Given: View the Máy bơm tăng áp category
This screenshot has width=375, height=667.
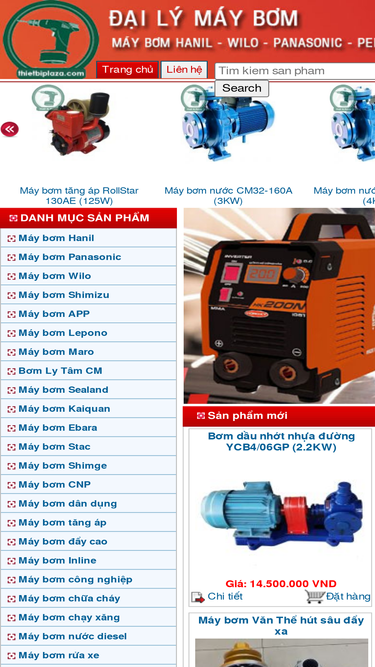Looking at the screenshot, I should [62, 522].
